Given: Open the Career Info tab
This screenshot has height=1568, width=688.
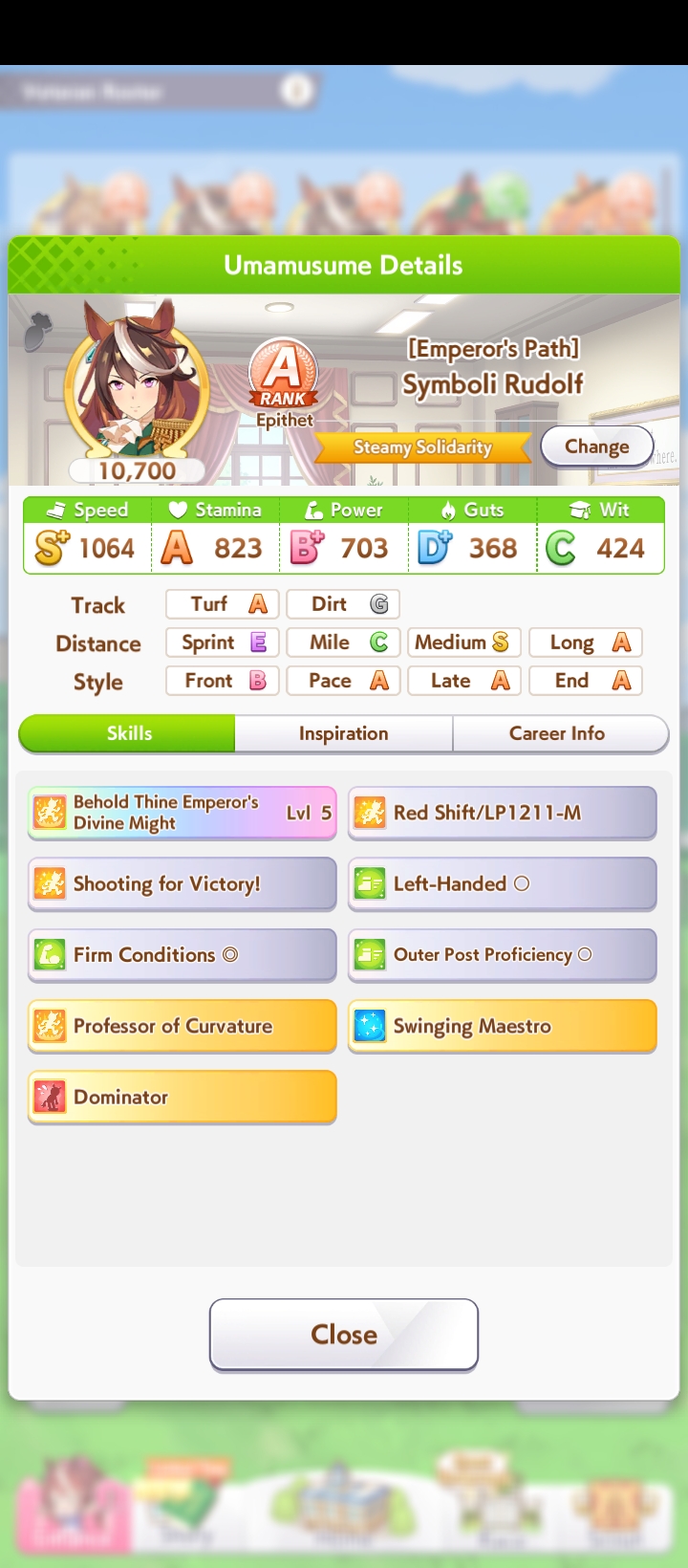Looking at the screenshot, I should coord(560,733).
